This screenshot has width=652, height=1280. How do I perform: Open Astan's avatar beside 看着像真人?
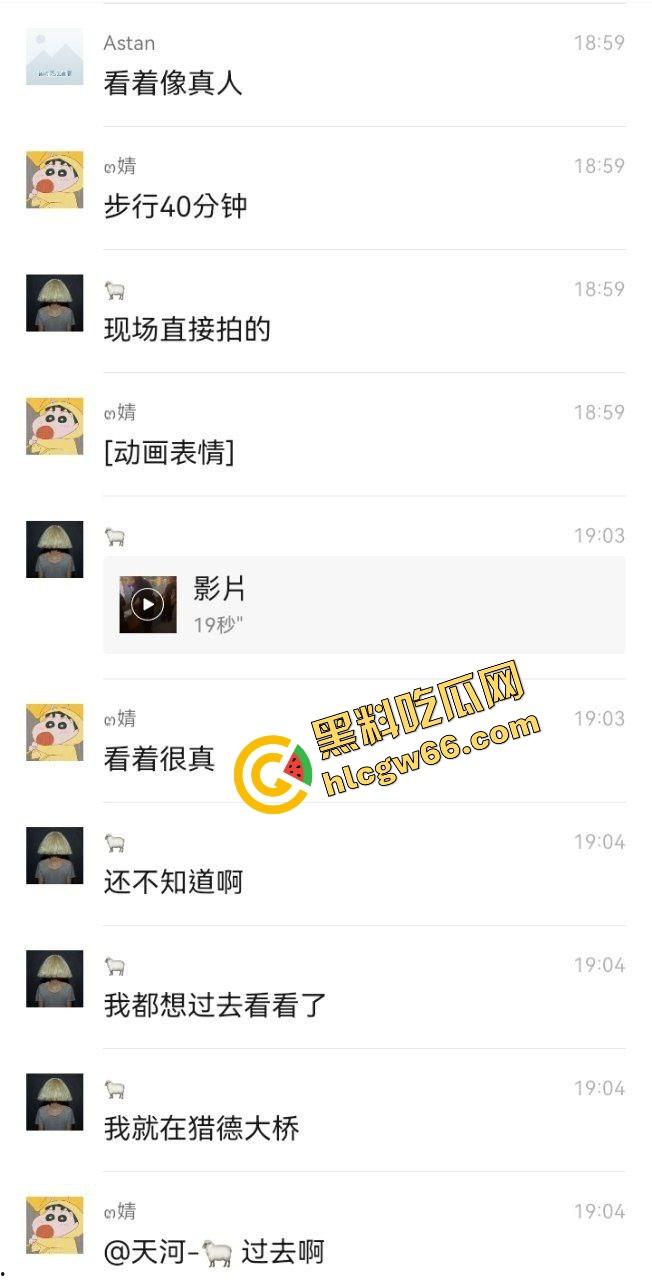(x=54, y=56)
